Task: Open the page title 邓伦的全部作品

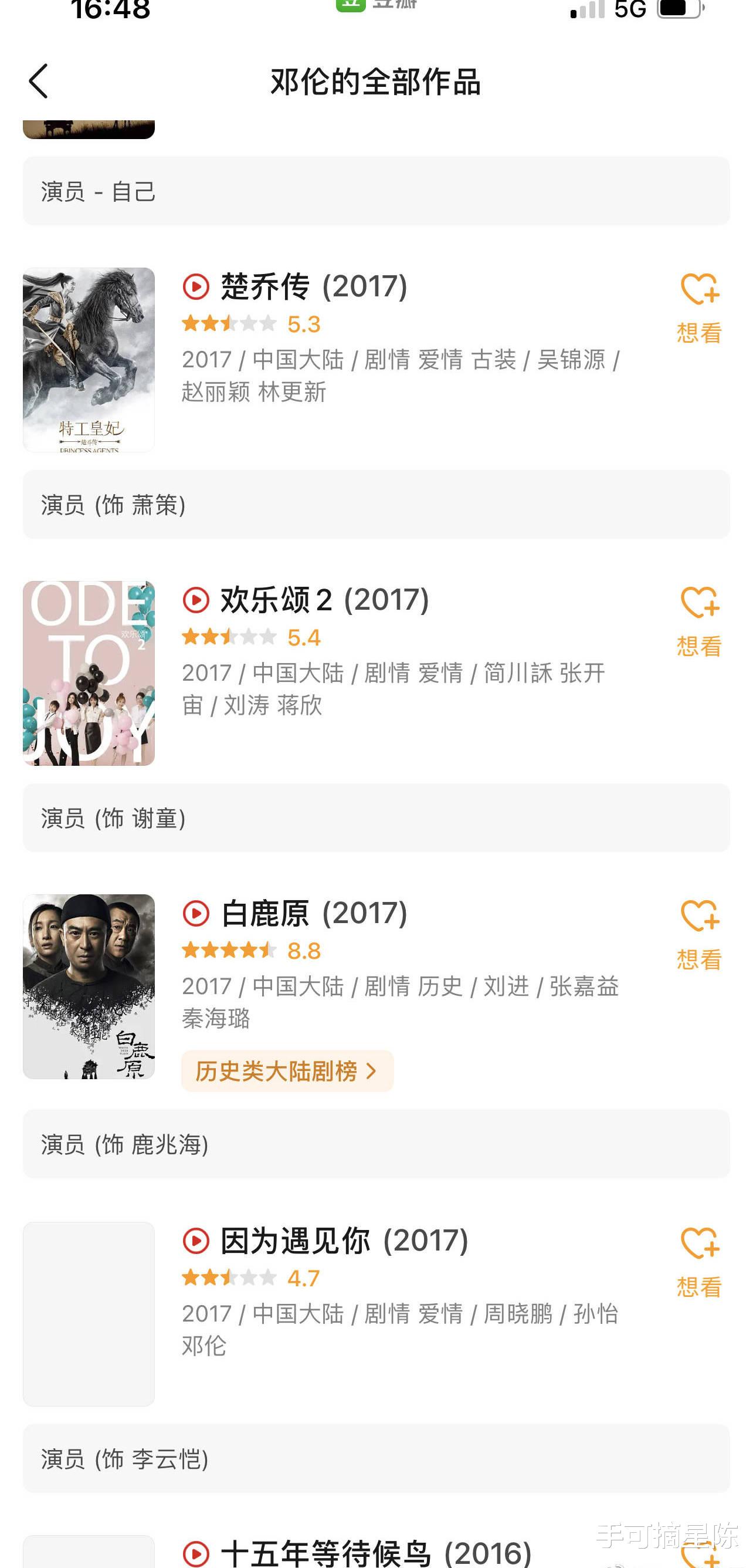Action: 376,84
